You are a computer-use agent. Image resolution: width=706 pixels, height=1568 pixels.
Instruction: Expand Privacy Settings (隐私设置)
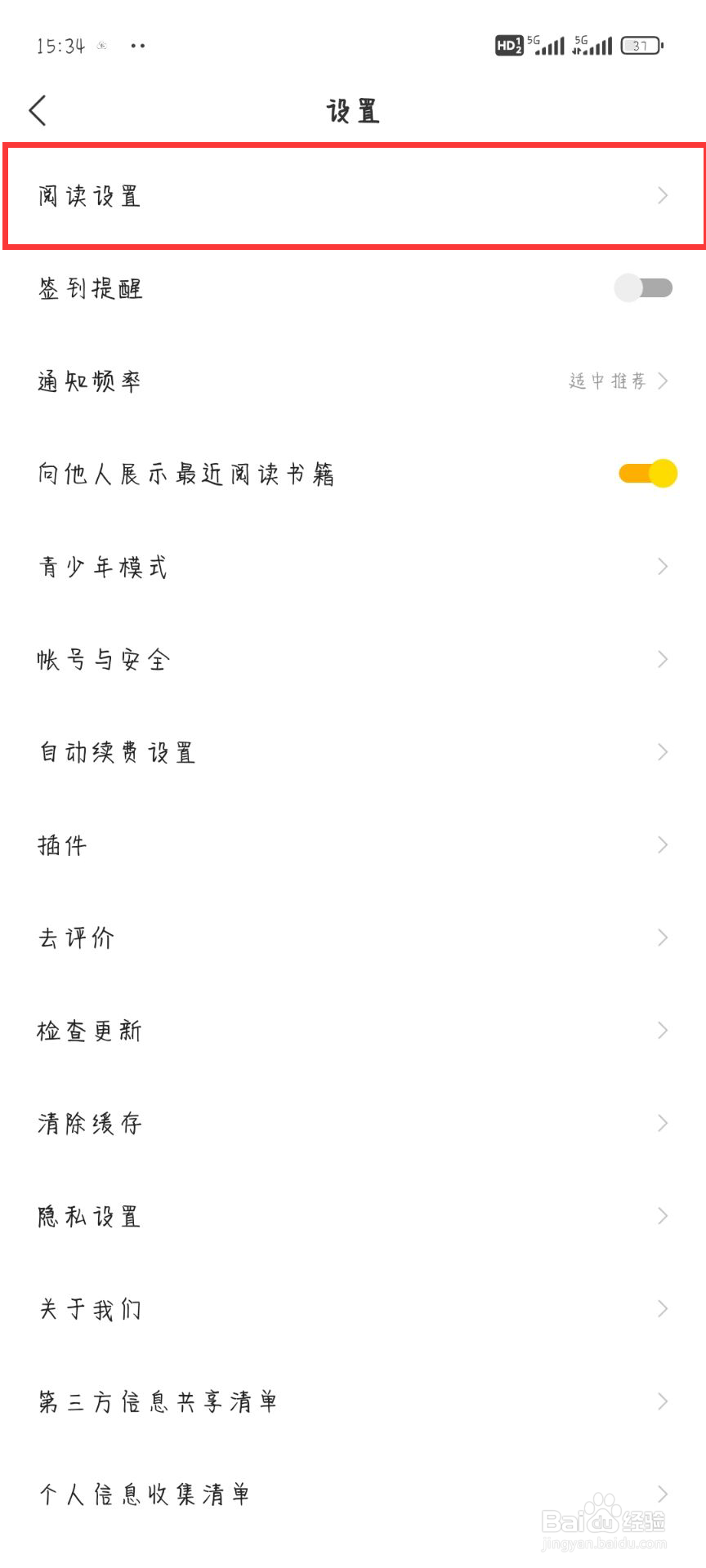point(351,1215)
